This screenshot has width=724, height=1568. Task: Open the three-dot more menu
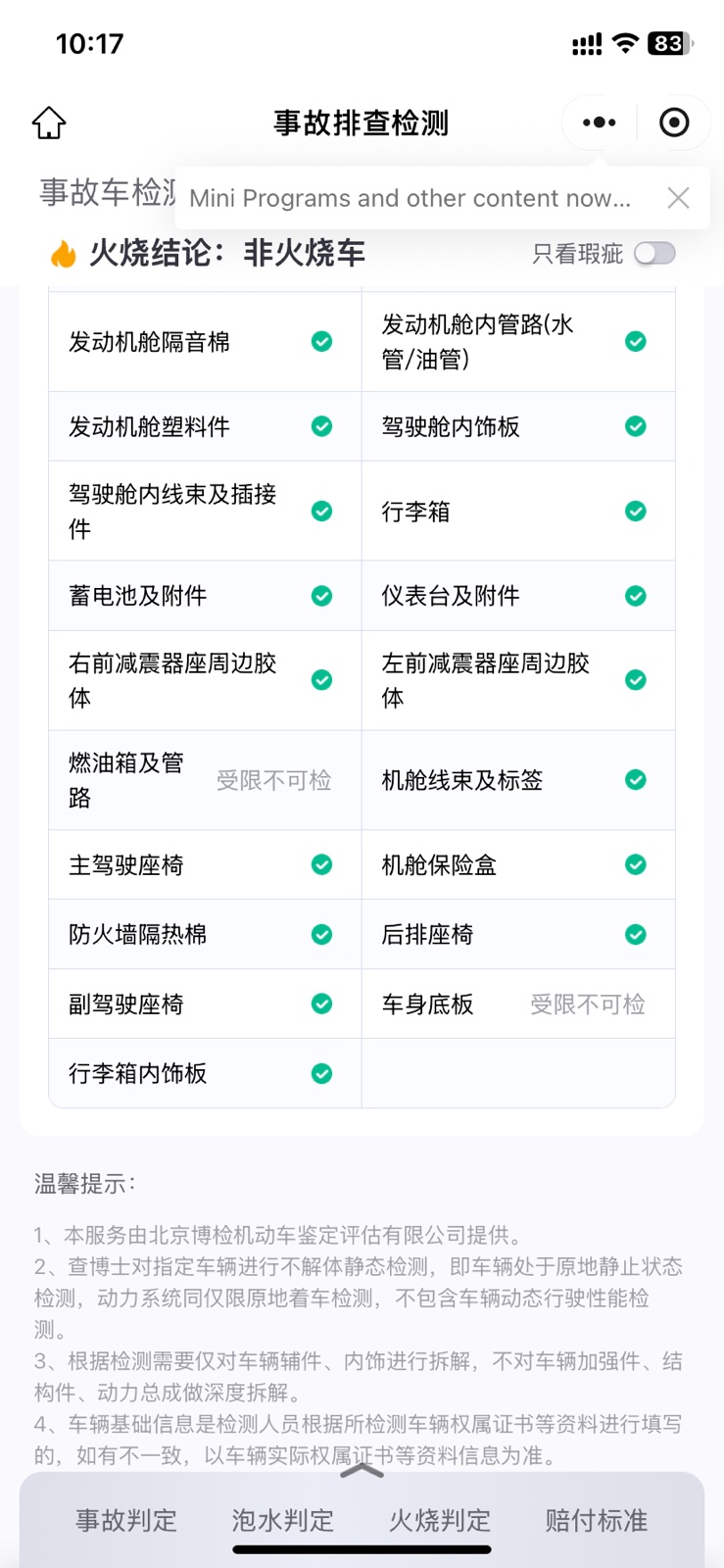tap(600, 122)
